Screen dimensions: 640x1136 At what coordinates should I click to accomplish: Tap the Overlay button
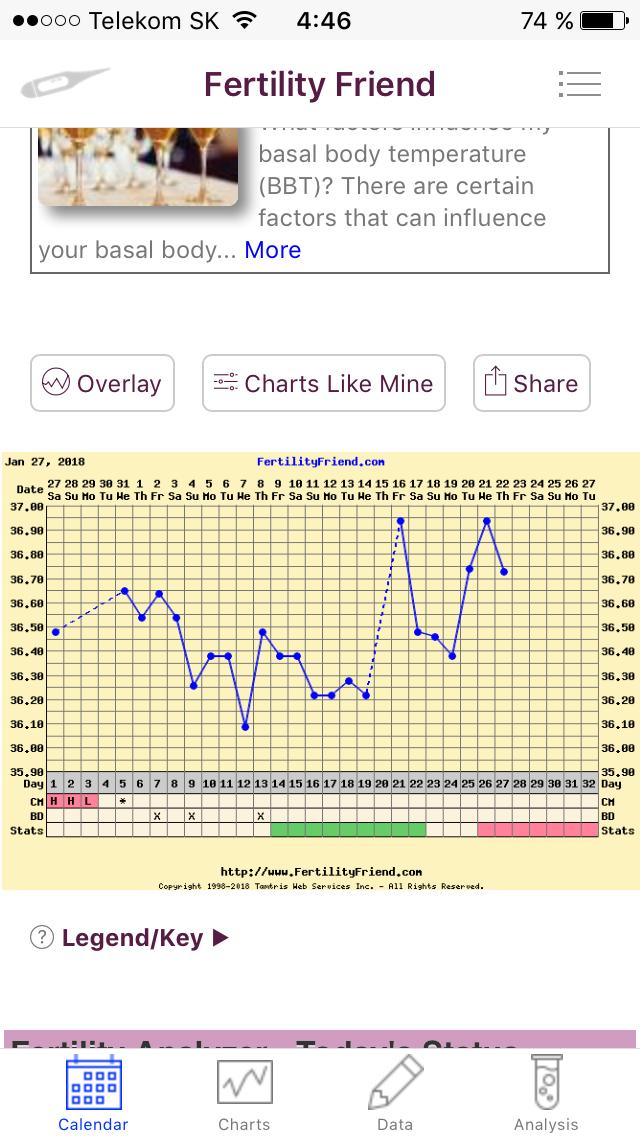tap(102, 383)
